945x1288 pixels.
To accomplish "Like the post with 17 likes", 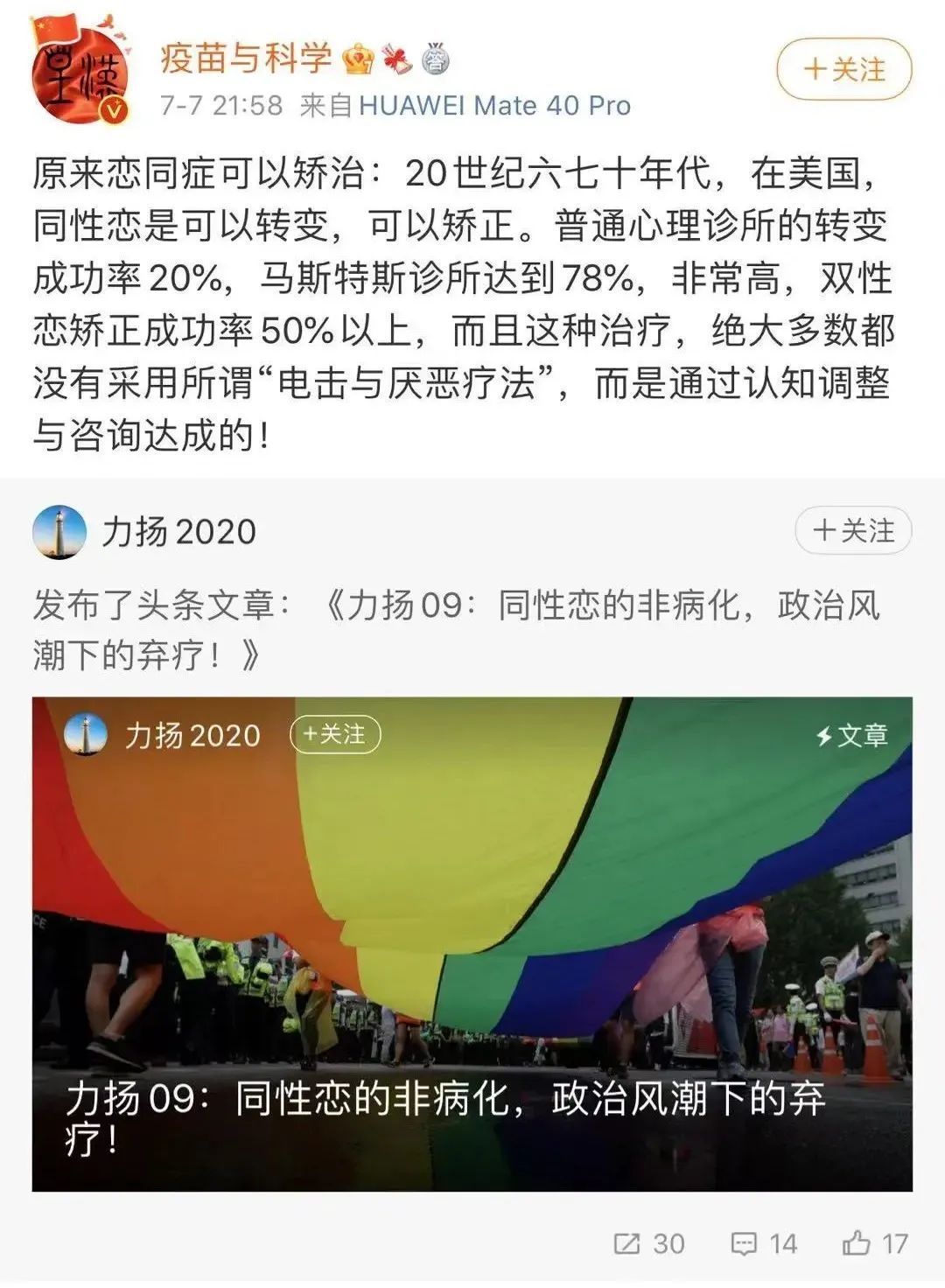I will pyautogui.click(x=875, y=1243).
